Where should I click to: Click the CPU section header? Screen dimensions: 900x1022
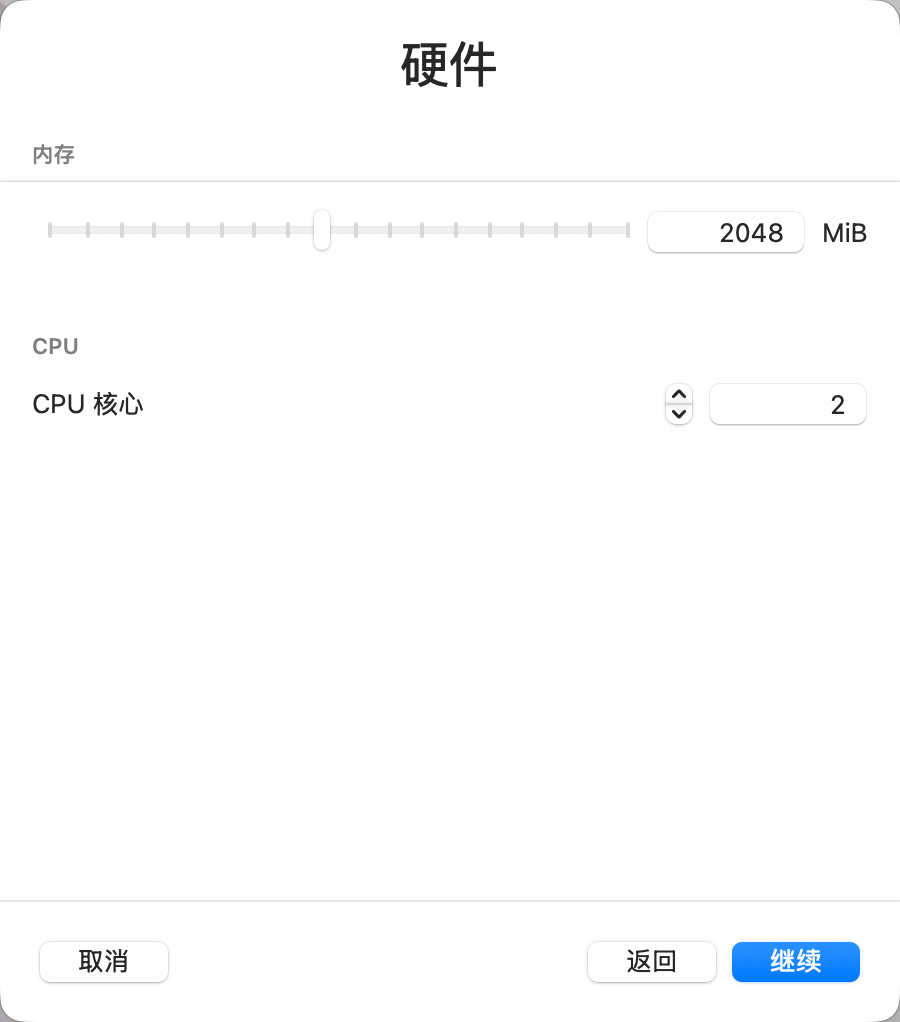(x=55, y=346)
